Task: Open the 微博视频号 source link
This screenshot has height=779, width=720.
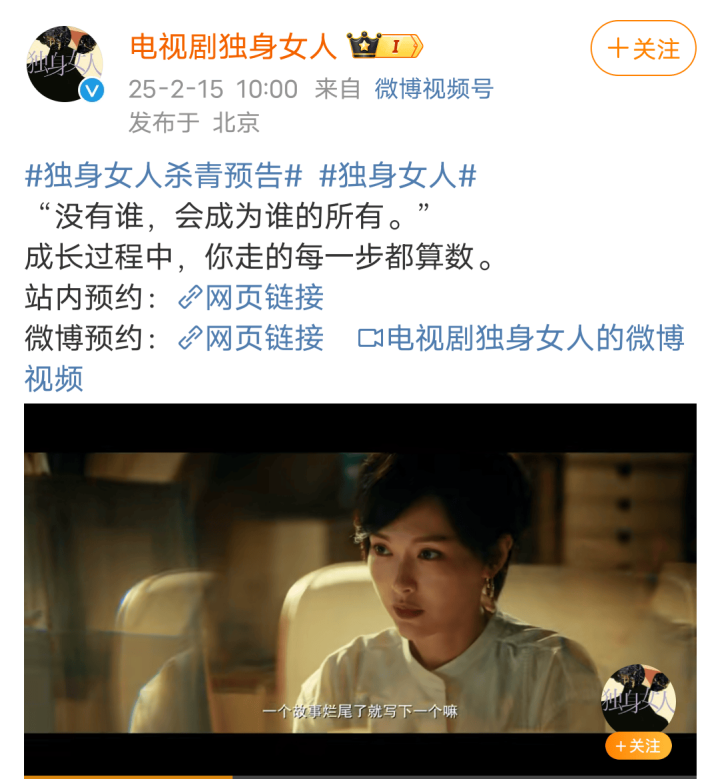Action: pos(434,89)
